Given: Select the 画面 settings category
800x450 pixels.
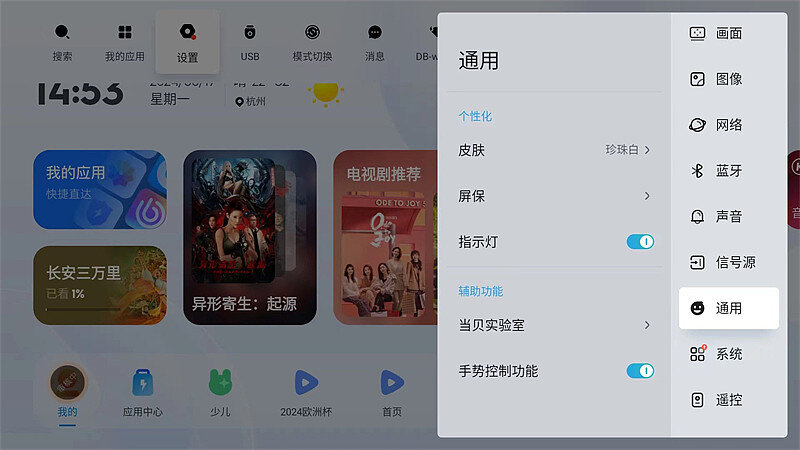Looking at the screenshot, I should tap(728, 33).
